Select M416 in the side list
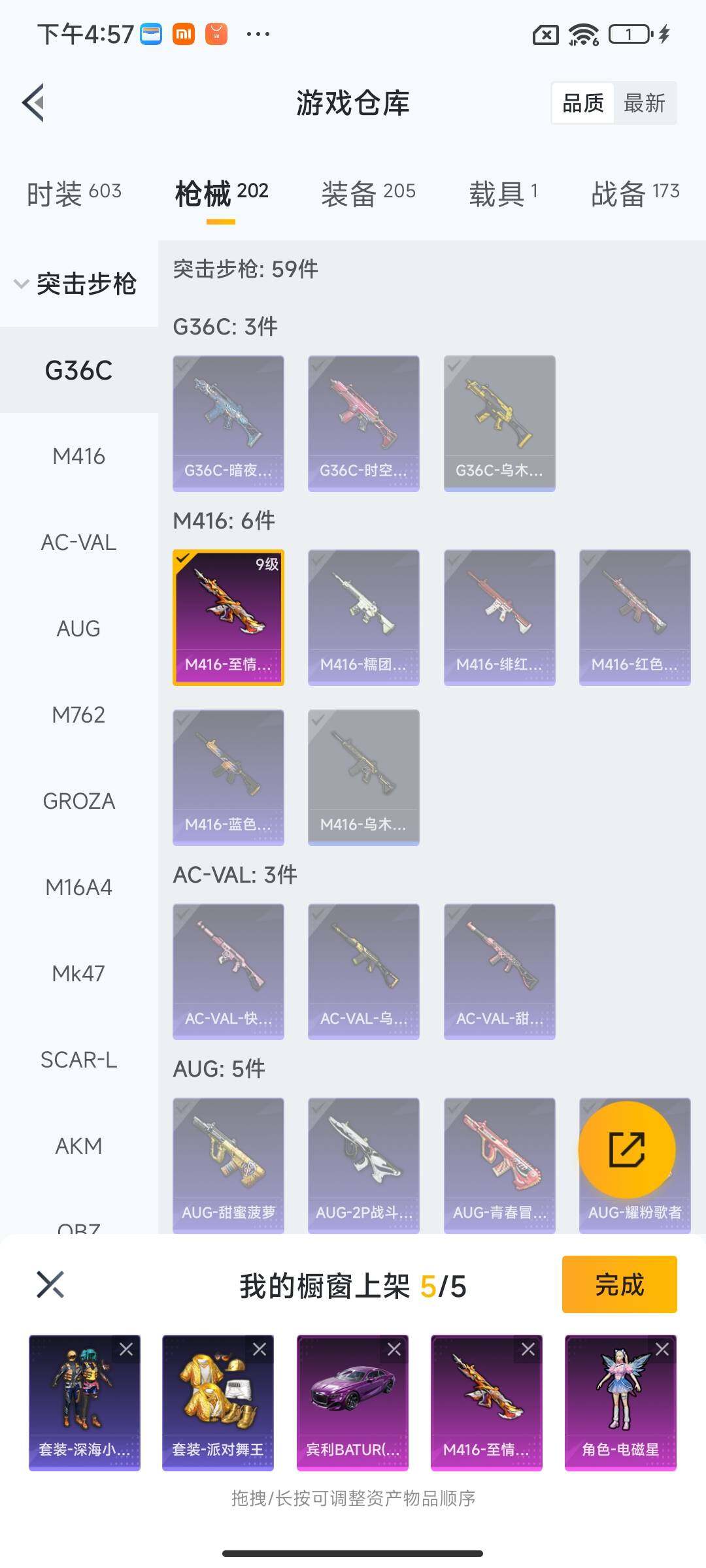Screen dimensions: 706x1568 78,456
